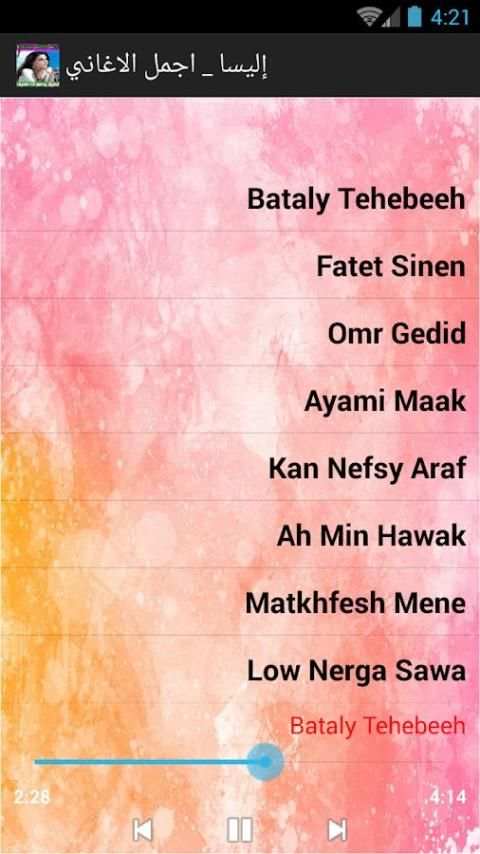Play the song Fatet Sinen
The width and height of the screenshot is (480, 854).
pyautogui.click(x=240, y=266)
